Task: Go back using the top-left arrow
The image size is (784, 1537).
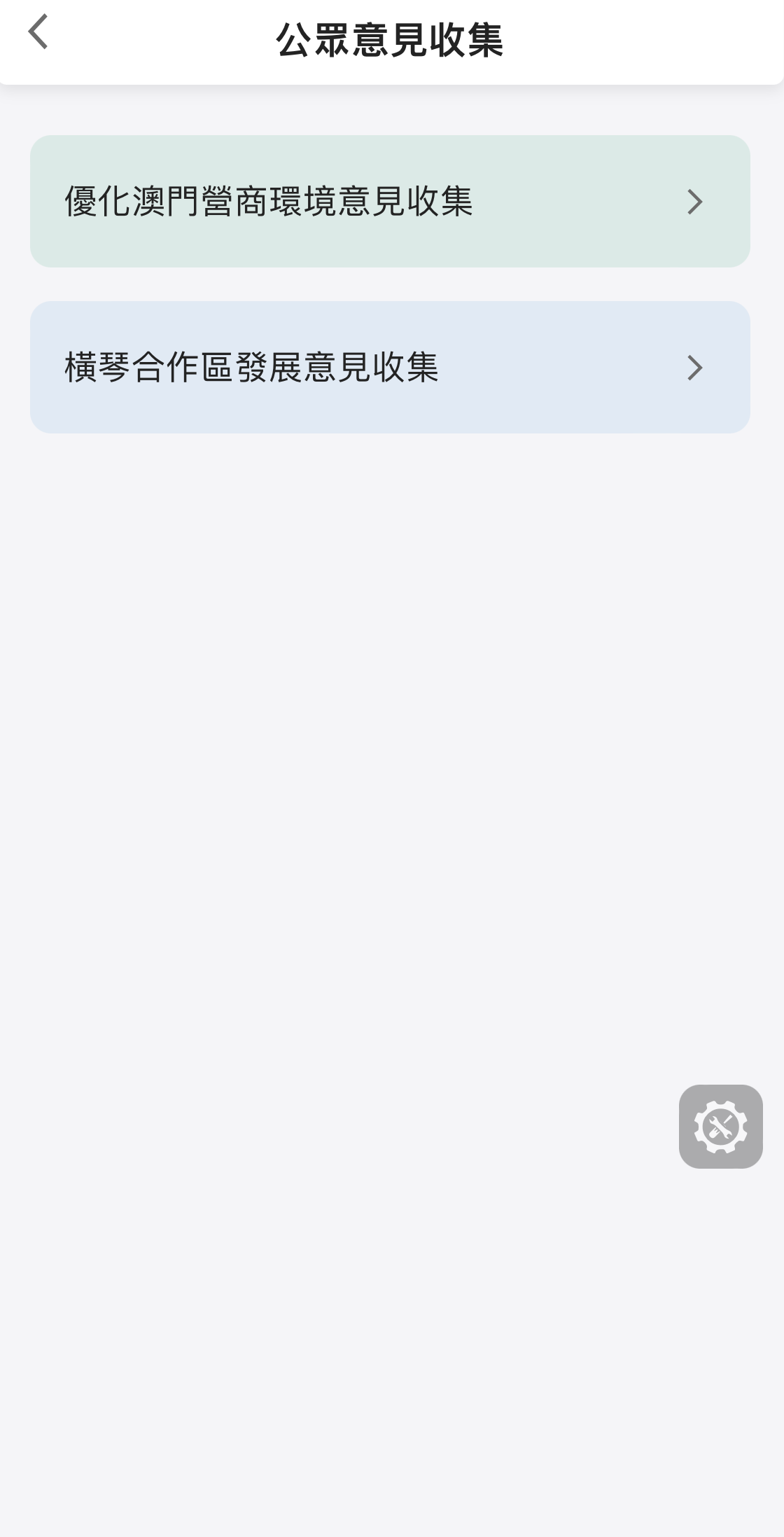Action: (x=38, y=33)
